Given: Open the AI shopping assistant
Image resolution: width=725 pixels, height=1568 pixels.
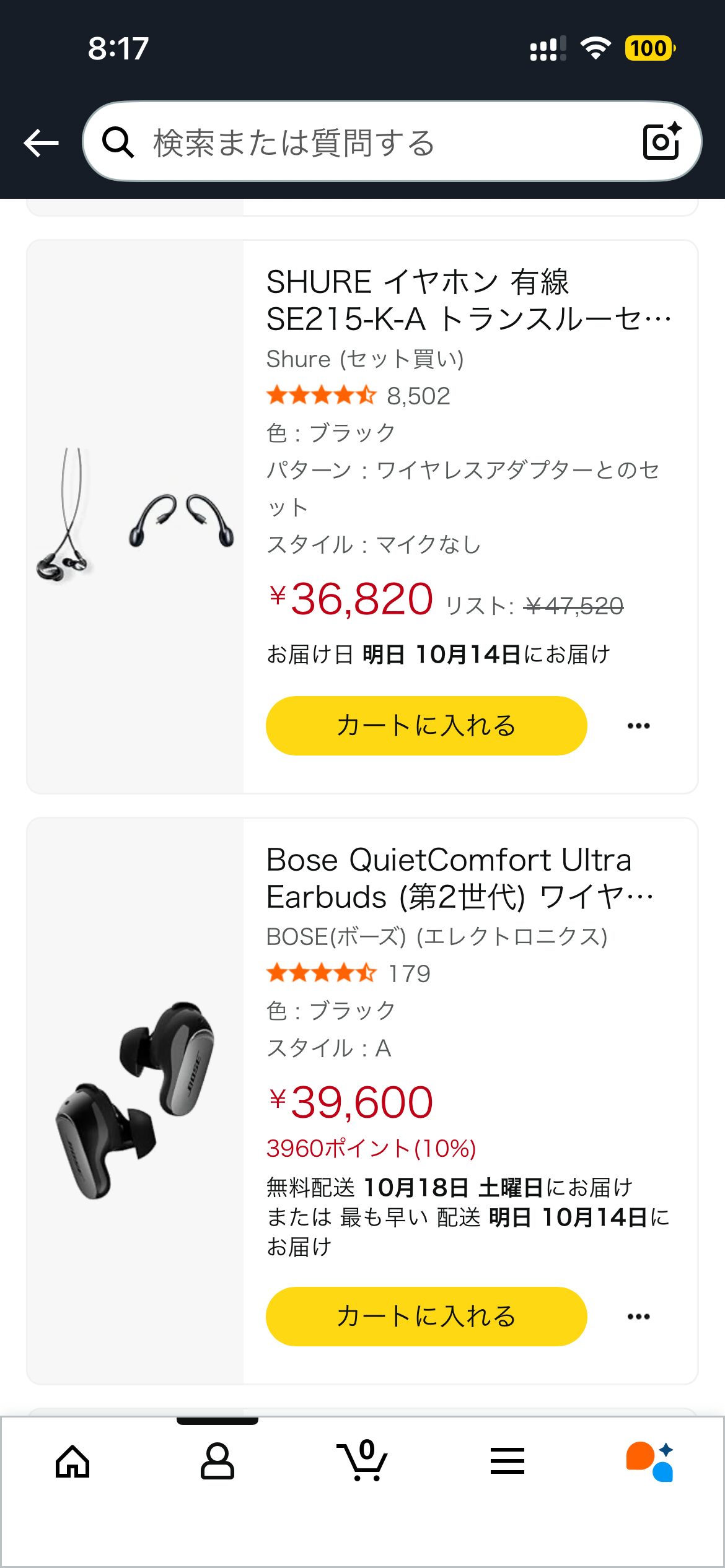Looking at the screenshot, I should [x=651, y=1463].
